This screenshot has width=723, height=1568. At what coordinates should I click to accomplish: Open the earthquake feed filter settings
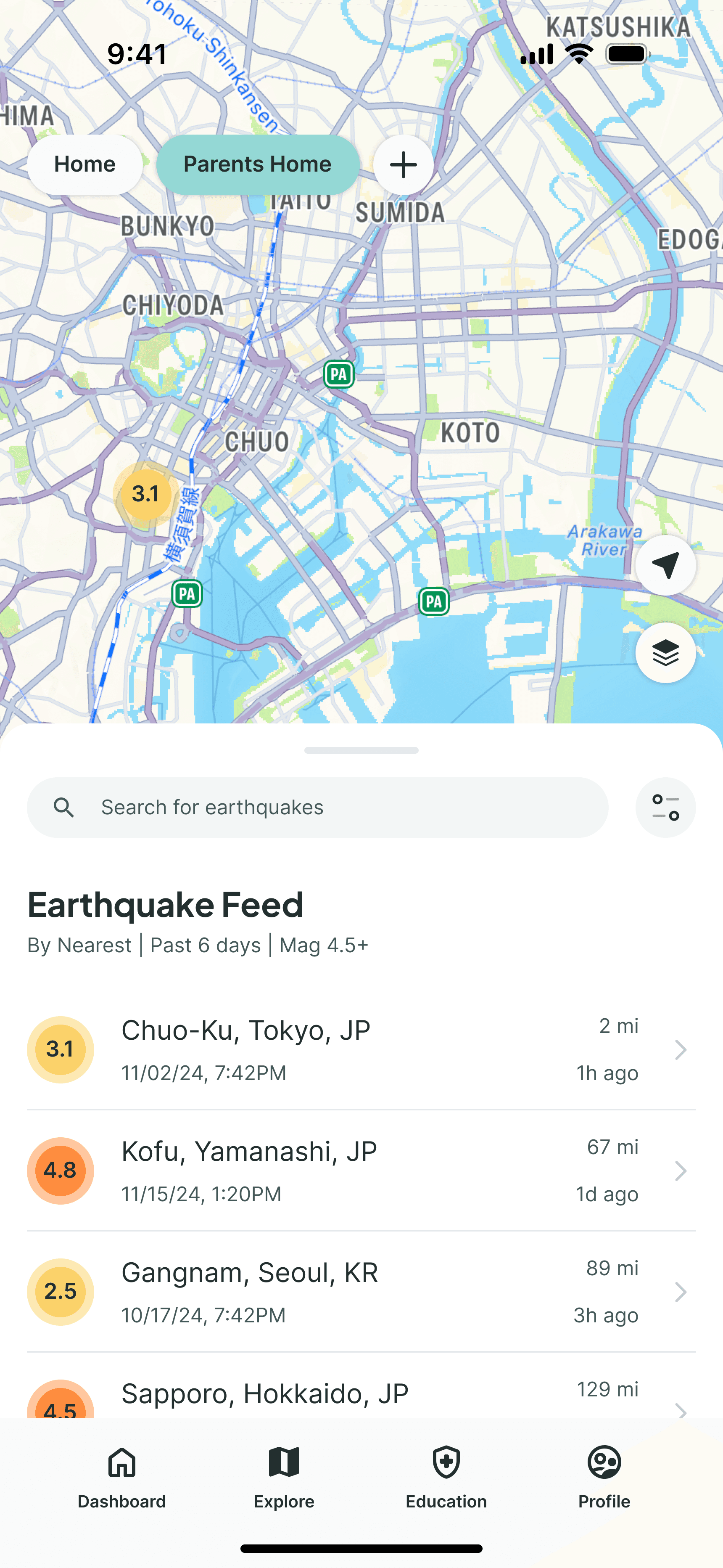[x=665, y=807]
